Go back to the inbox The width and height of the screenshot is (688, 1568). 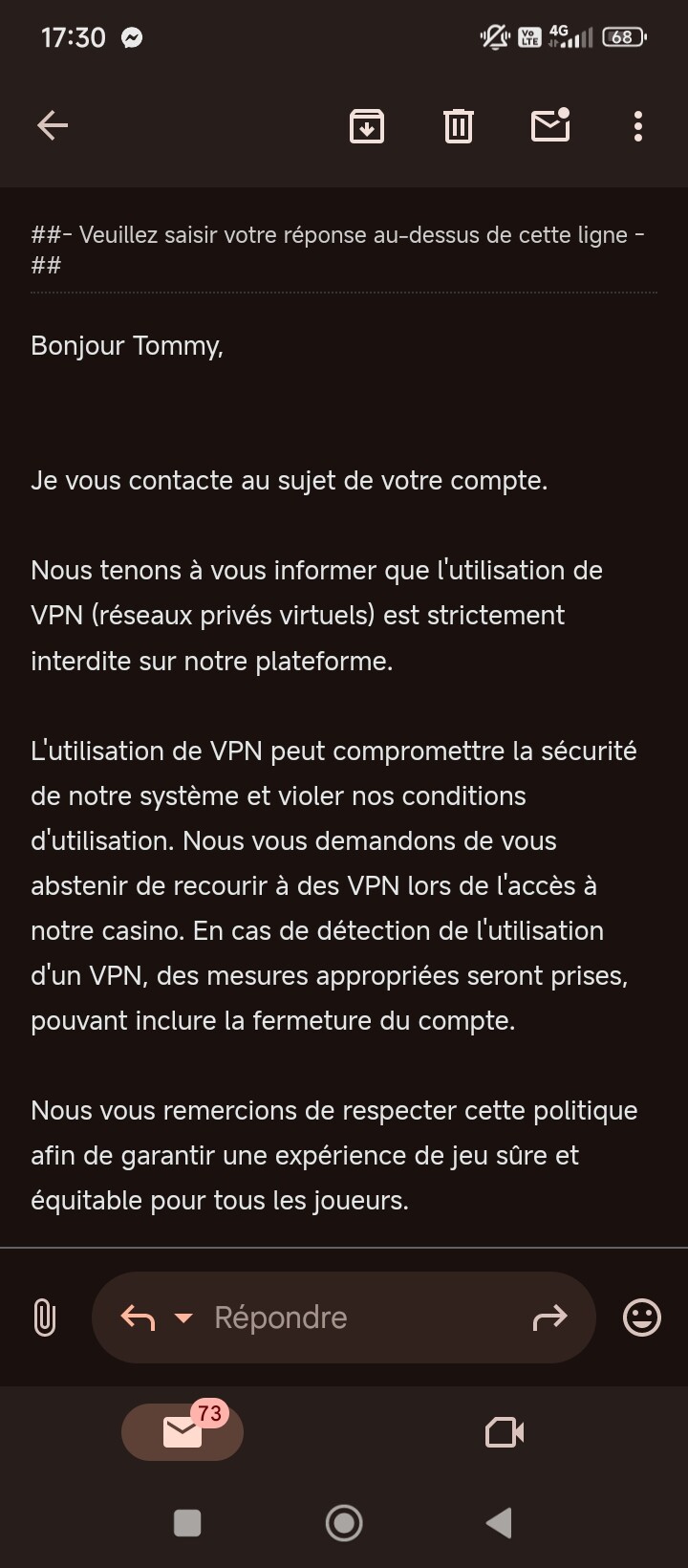pos(53,125)
